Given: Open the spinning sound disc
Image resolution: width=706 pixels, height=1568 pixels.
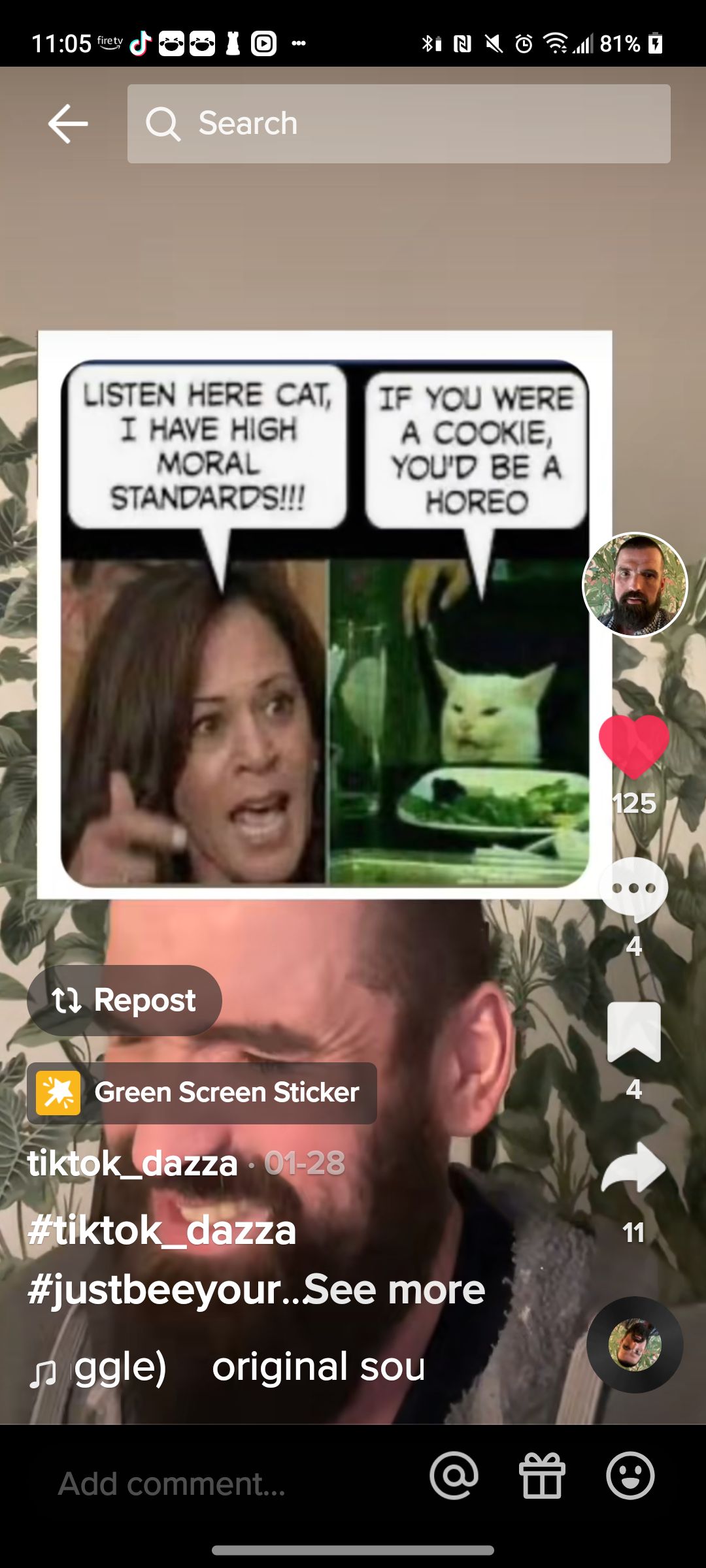Looking at the screenshot, I should point(635,1345).
